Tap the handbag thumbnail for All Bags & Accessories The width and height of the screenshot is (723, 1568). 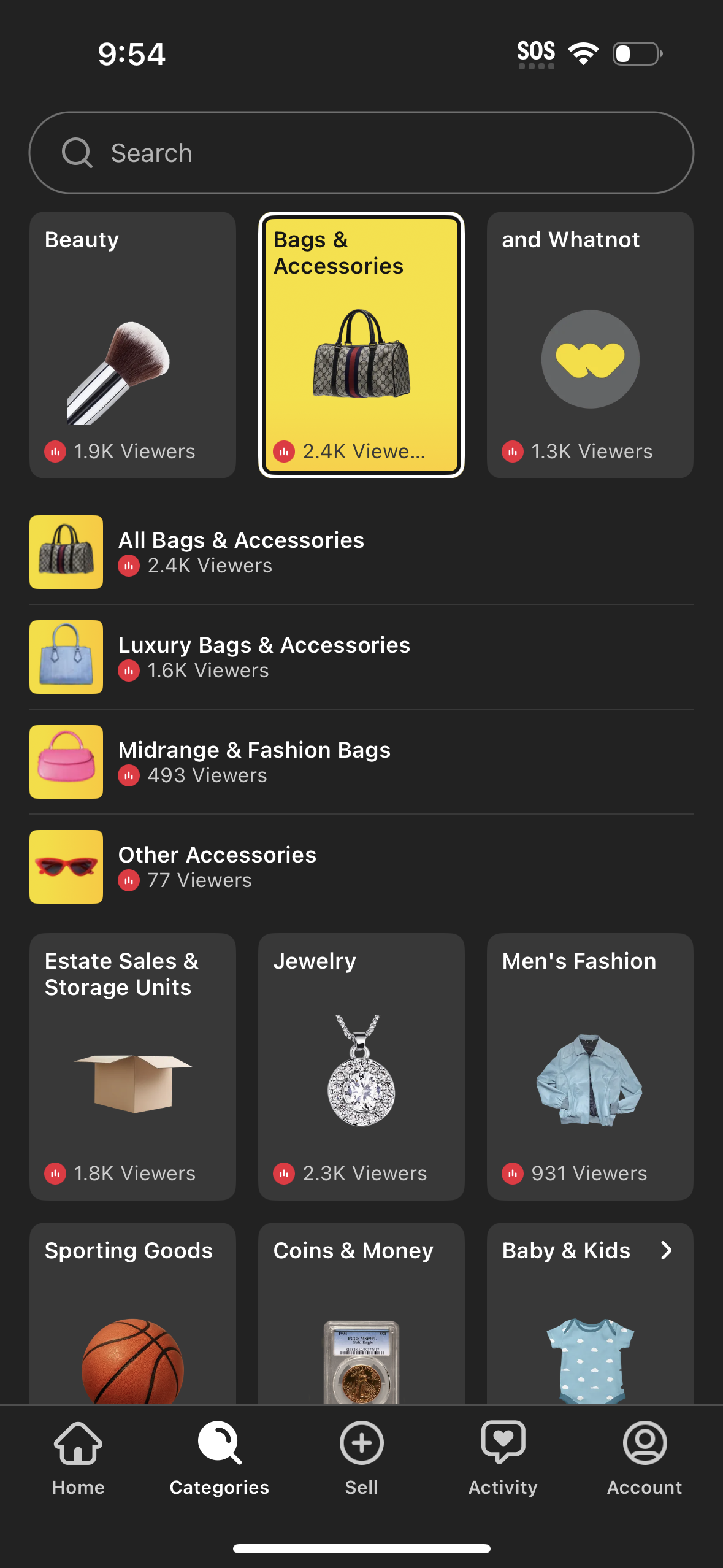tap(66, 551)
